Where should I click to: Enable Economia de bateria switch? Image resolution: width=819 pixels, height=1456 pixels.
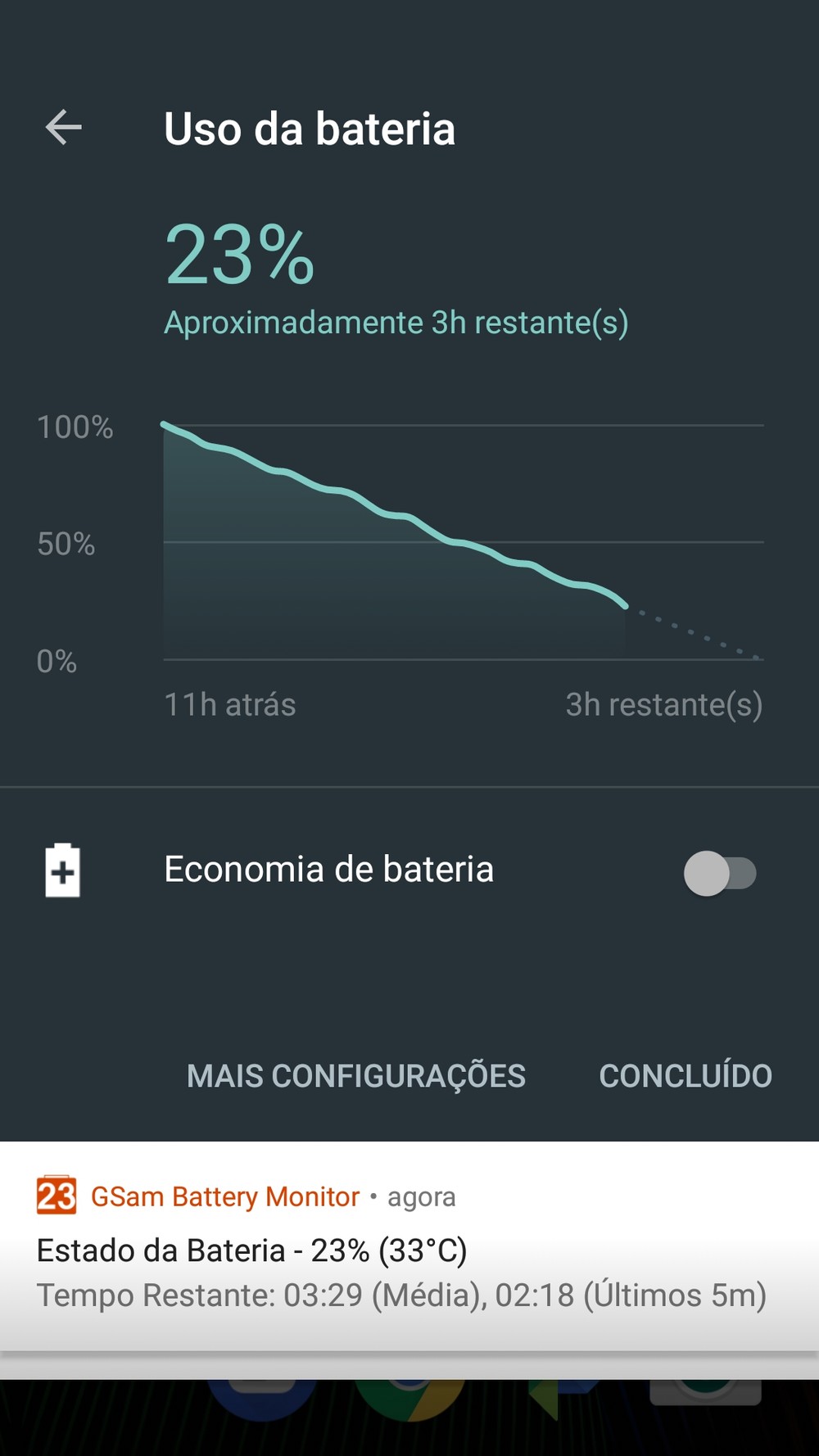pyautogui.click(x=719, y=873)
